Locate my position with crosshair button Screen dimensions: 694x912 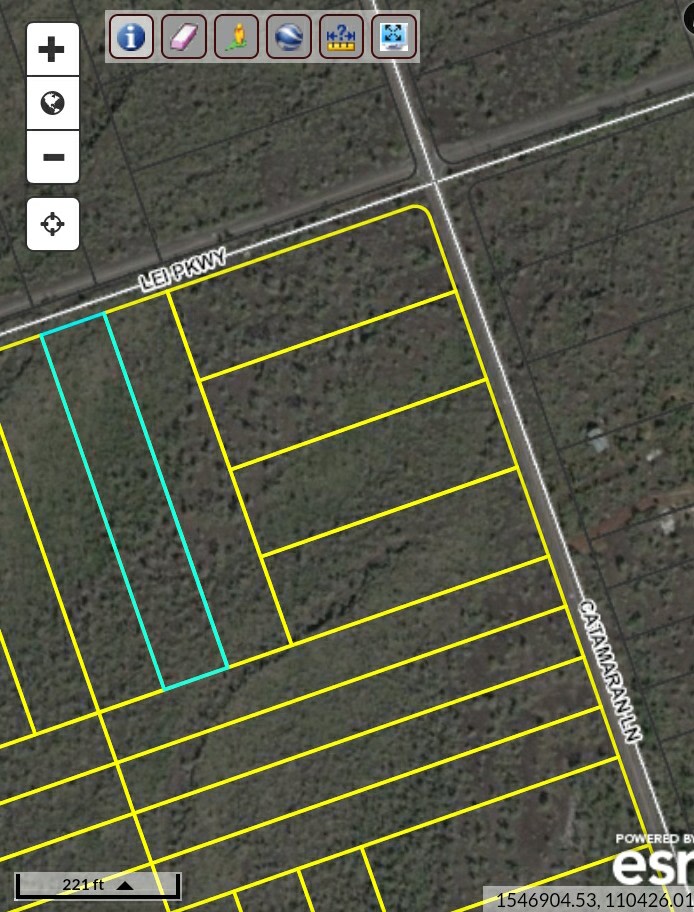coord(52,224)
